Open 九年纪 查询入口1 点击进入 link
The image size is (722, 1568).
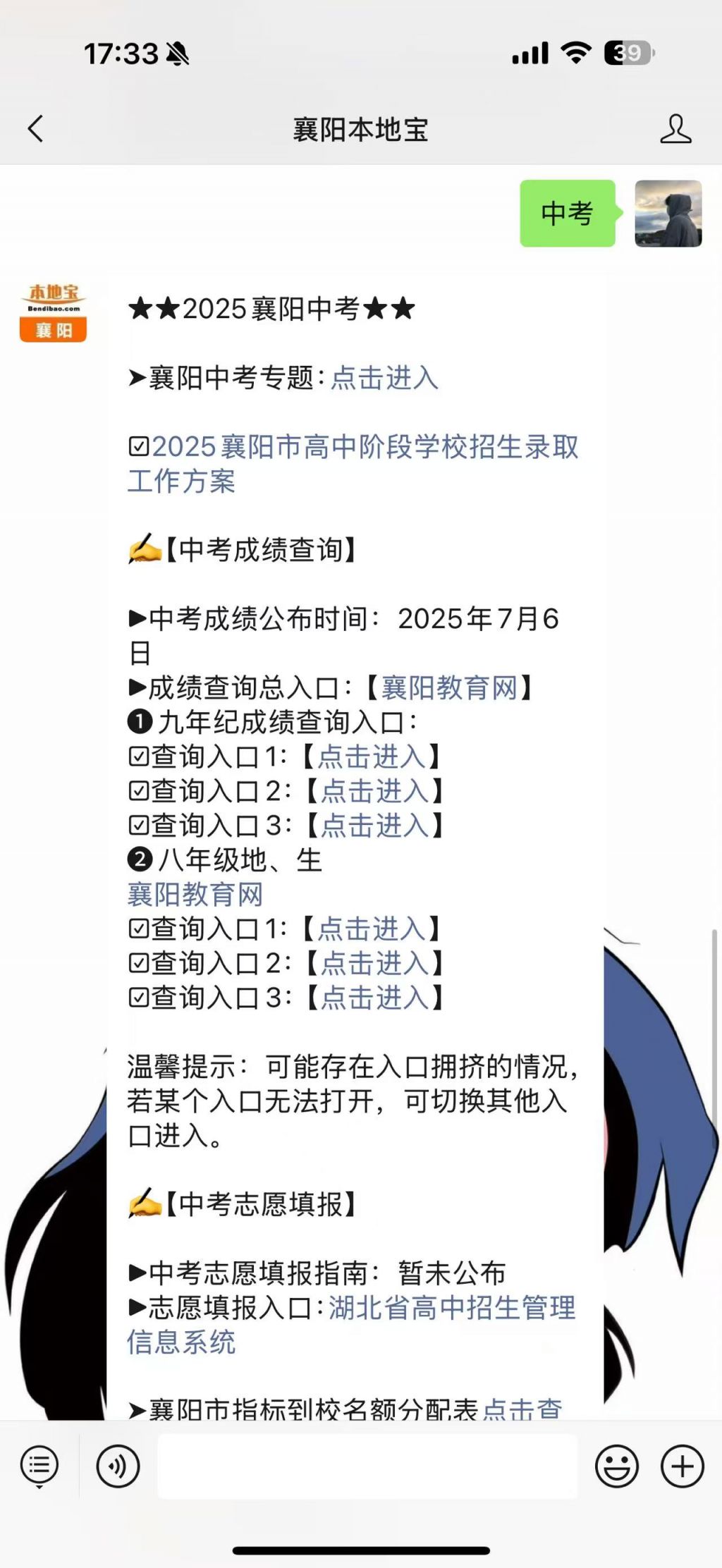coord(372,757)
